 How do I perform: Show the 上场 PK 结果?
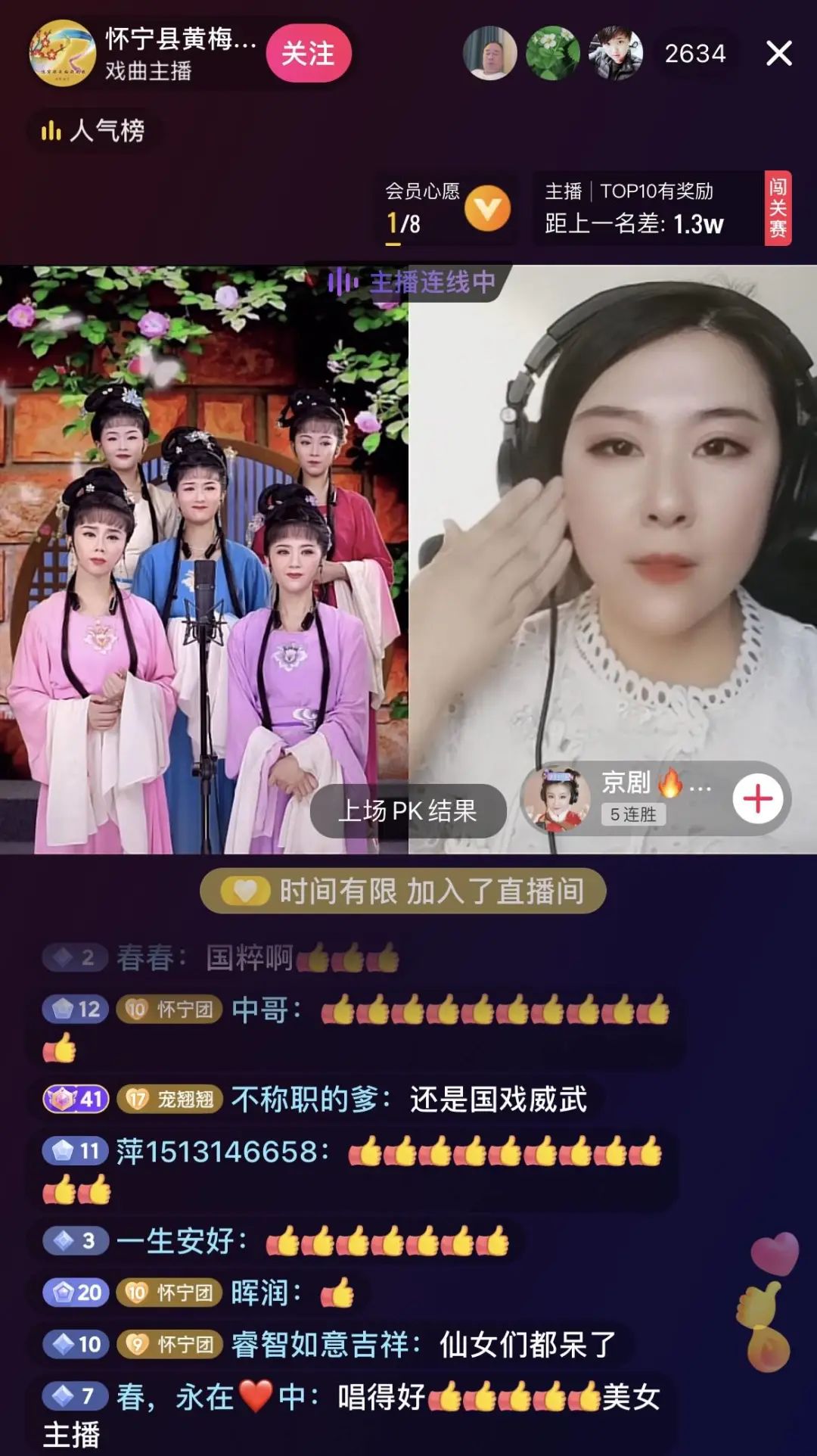(408, 811)
